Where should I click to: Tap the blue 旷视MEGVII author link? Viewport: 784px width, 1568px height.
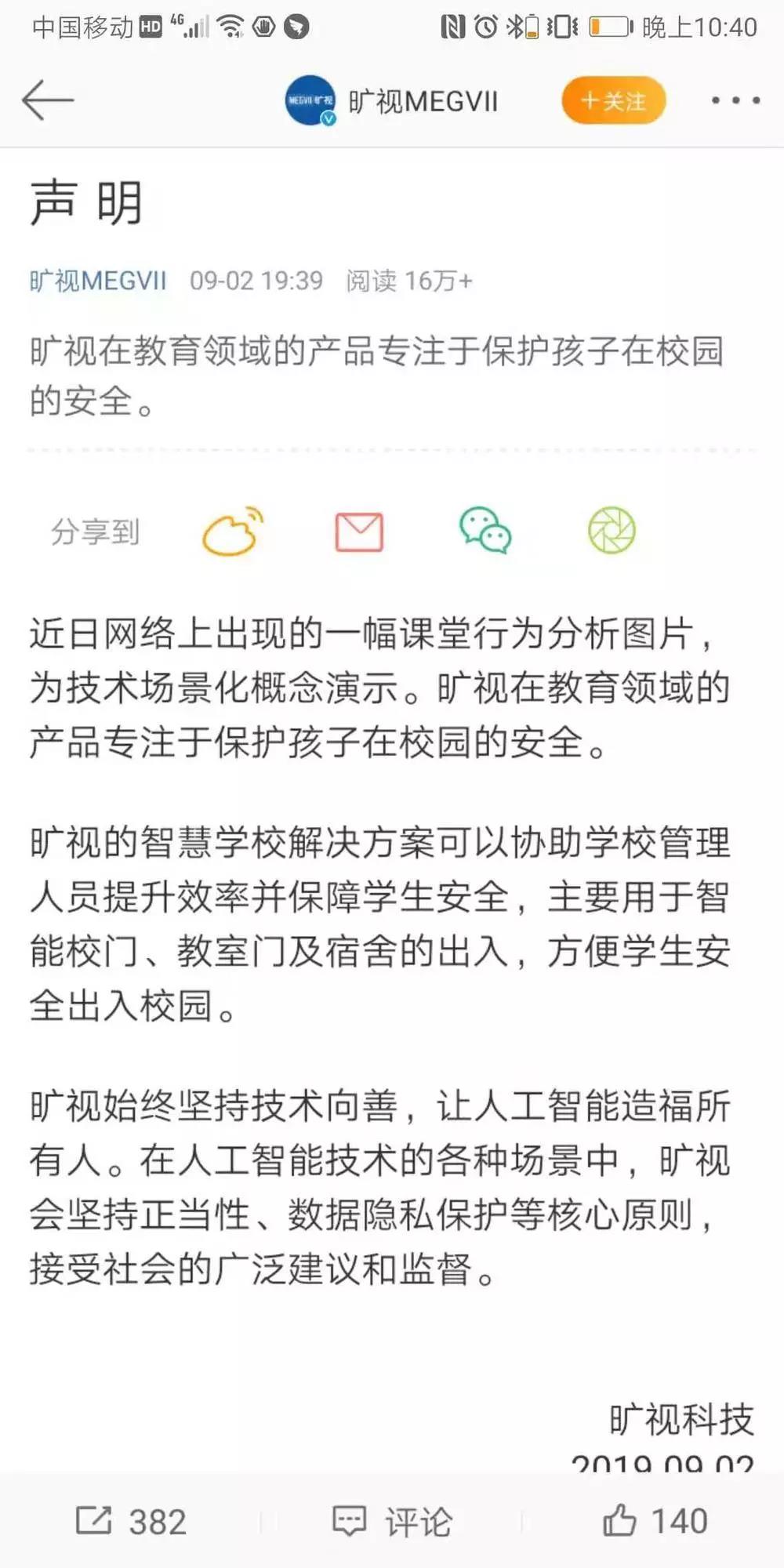coord(98,281)
